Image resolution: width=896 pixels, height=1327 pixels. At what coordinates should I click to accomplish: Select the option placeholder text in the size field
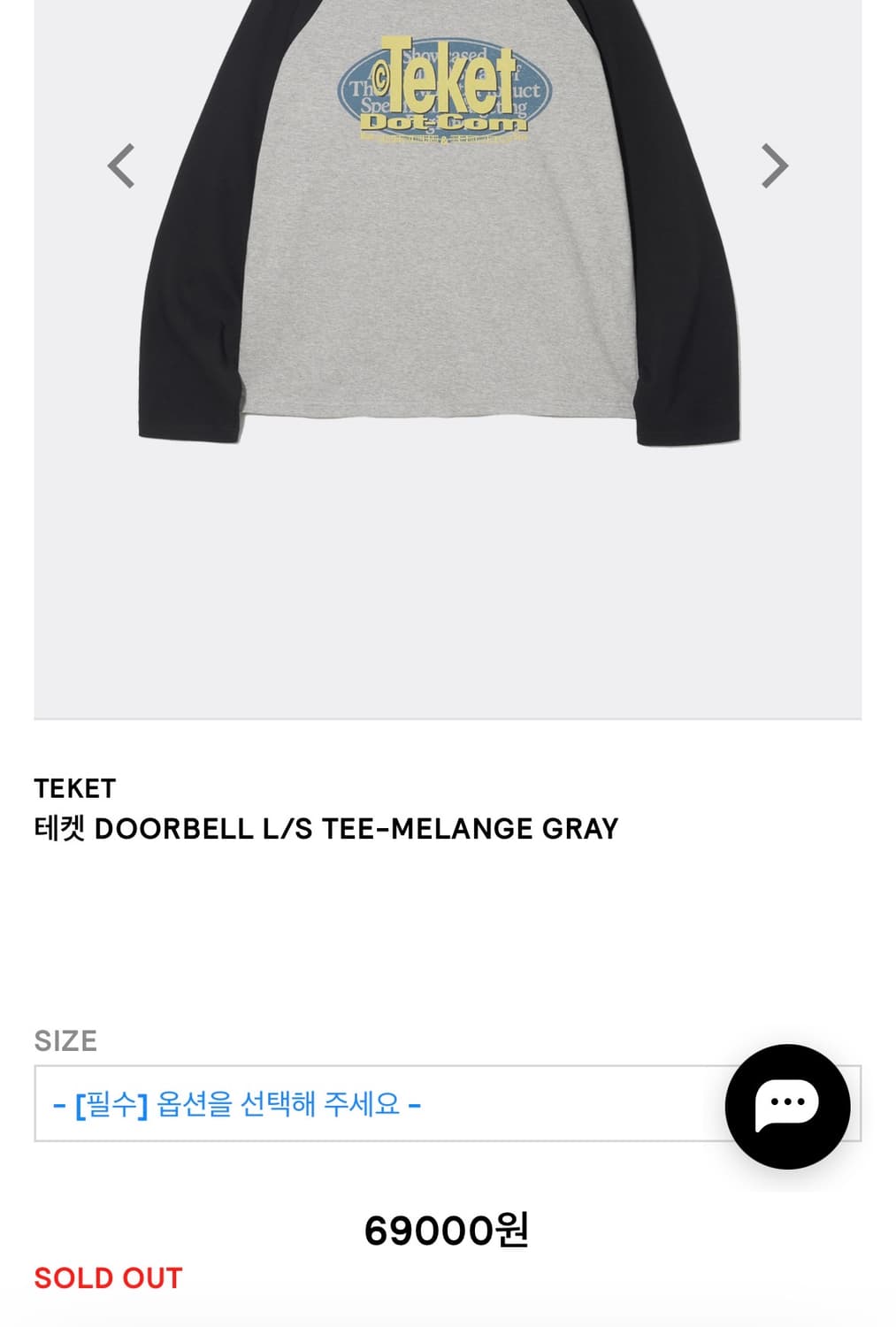click(238, 1104)
